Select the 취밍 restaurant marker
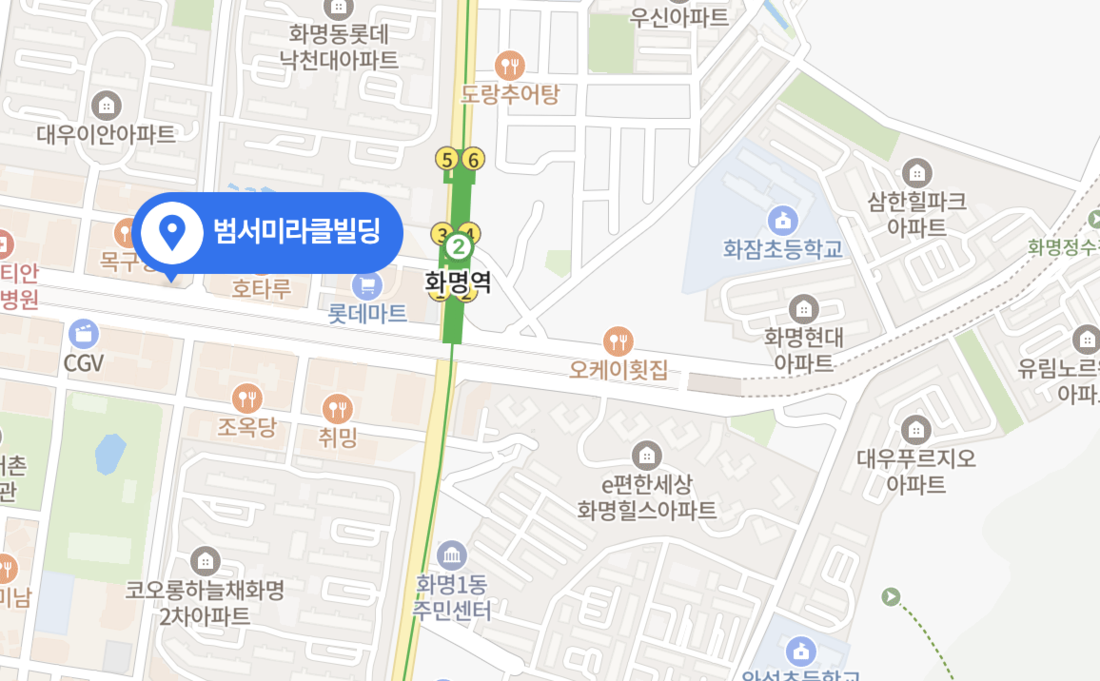Image resolution: width=1100 pixels, height=681 pixels. point(338,408)
